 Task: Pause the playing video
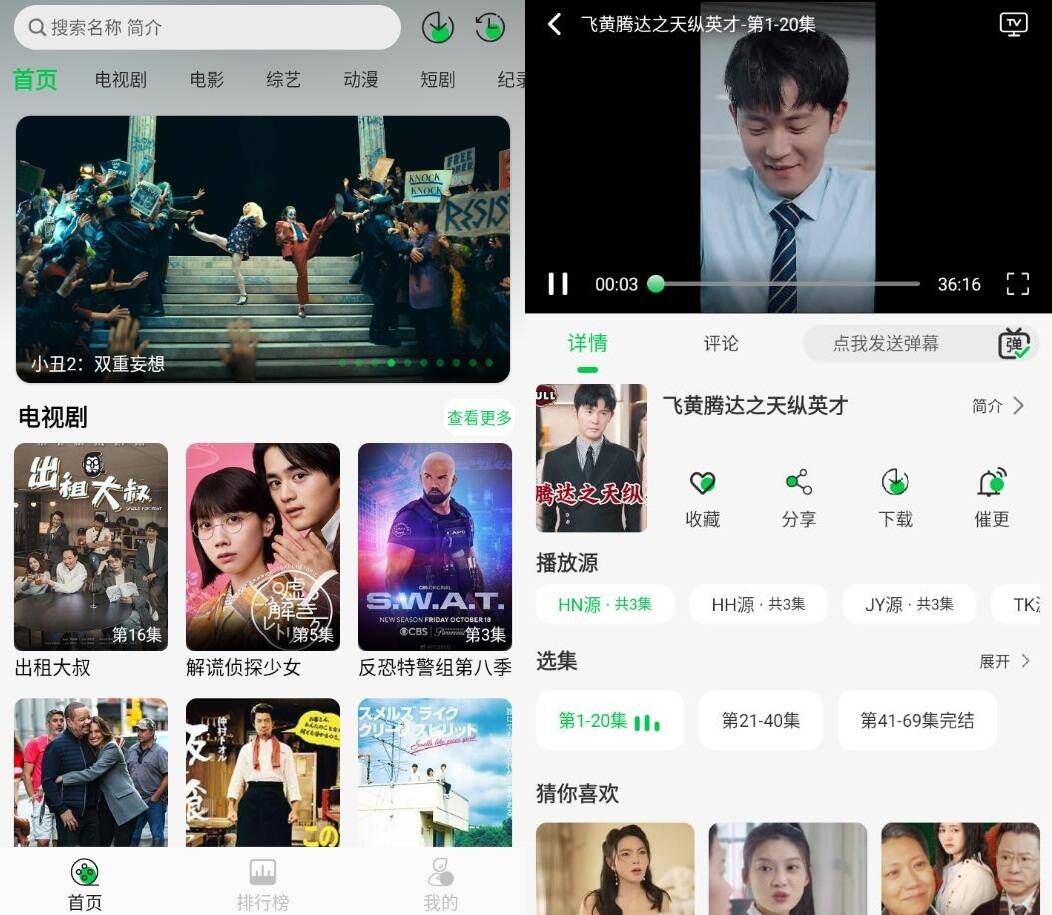click(558, 284)
